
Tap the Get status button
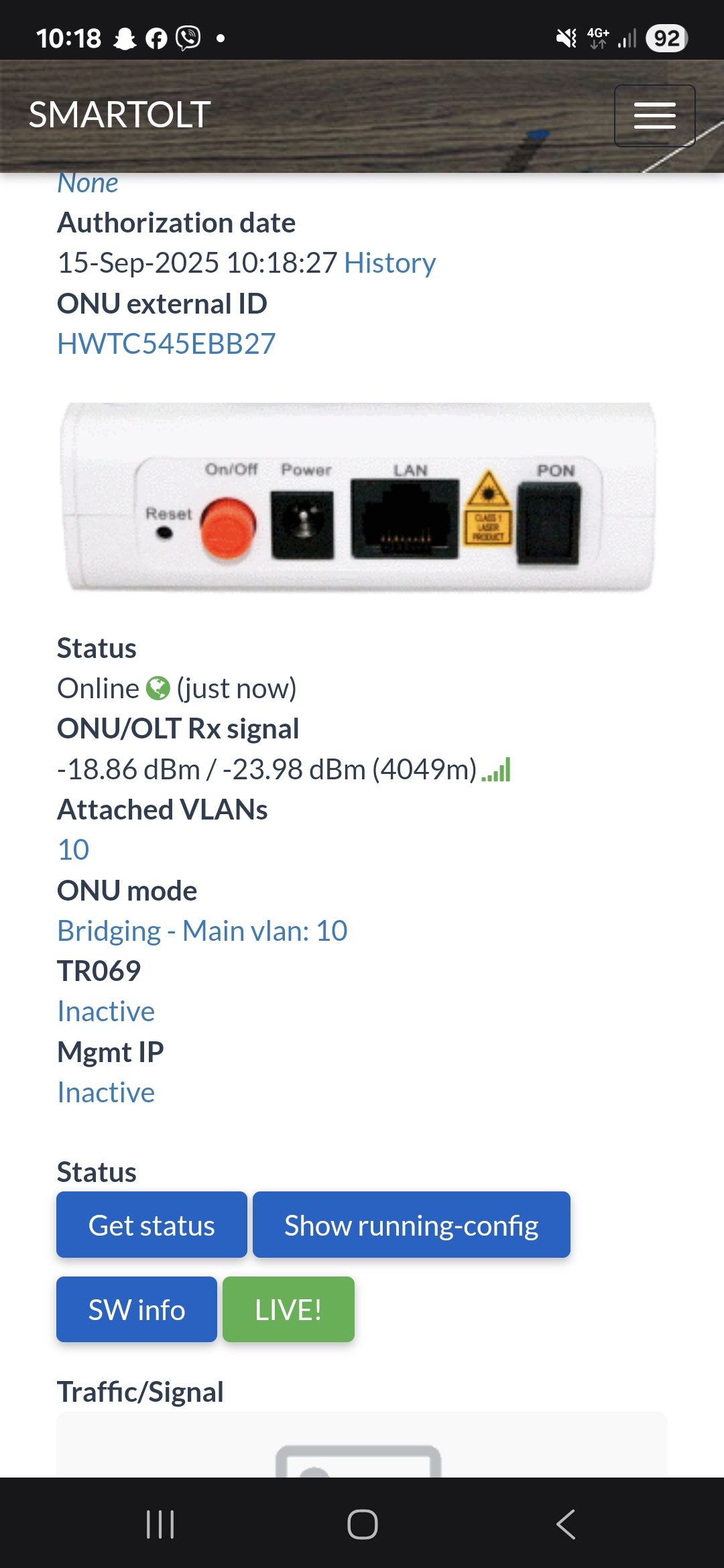152,1225
